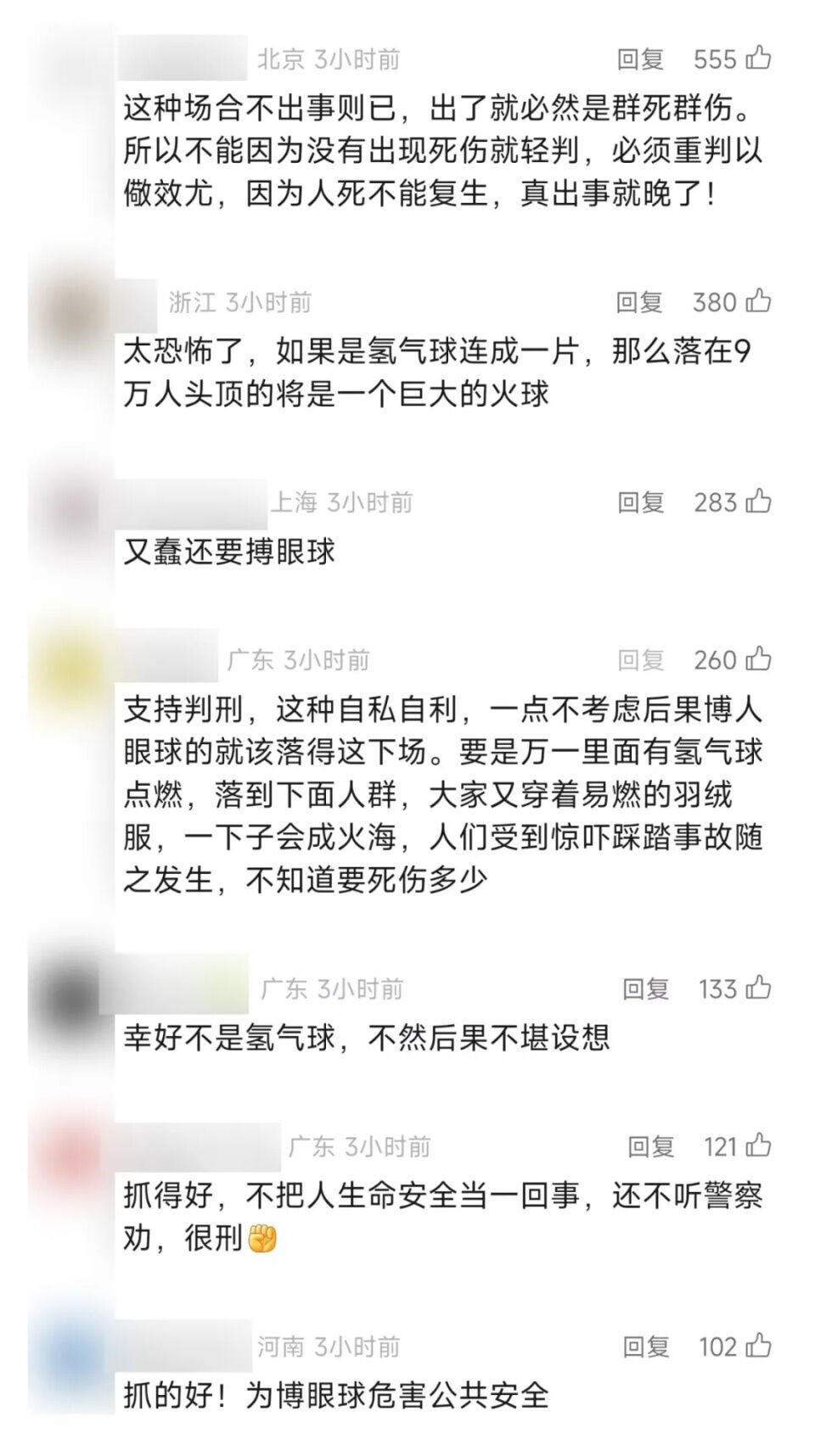Like the comment with 260 likes

pyautogui.click(x=758, y=658)
